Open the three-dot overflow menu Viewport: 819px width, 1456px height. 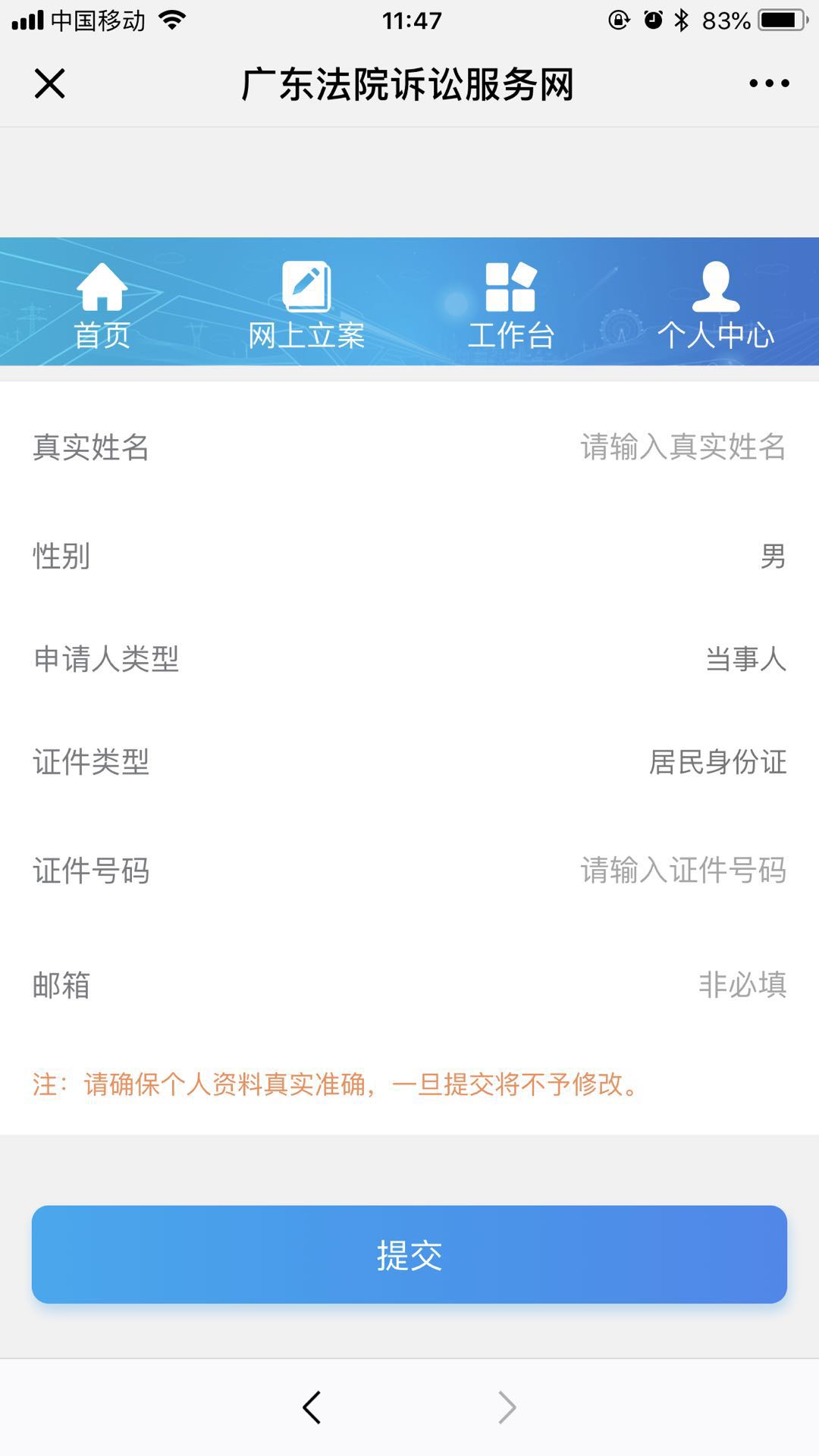pyautogui.click(x=769, y=83)
